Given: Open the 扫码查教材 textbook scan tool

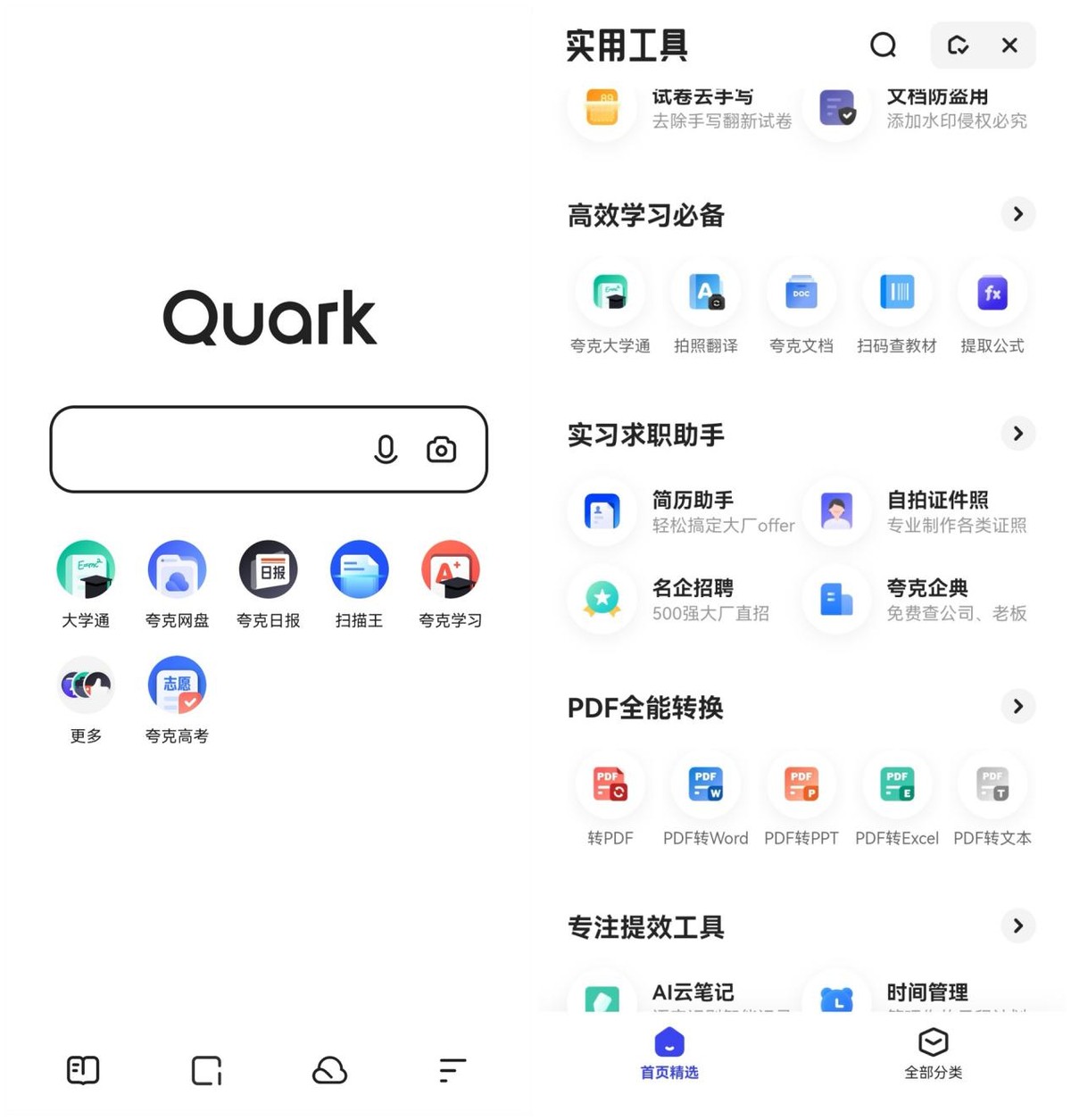Looking at the screenshot, I should point(896,292).
